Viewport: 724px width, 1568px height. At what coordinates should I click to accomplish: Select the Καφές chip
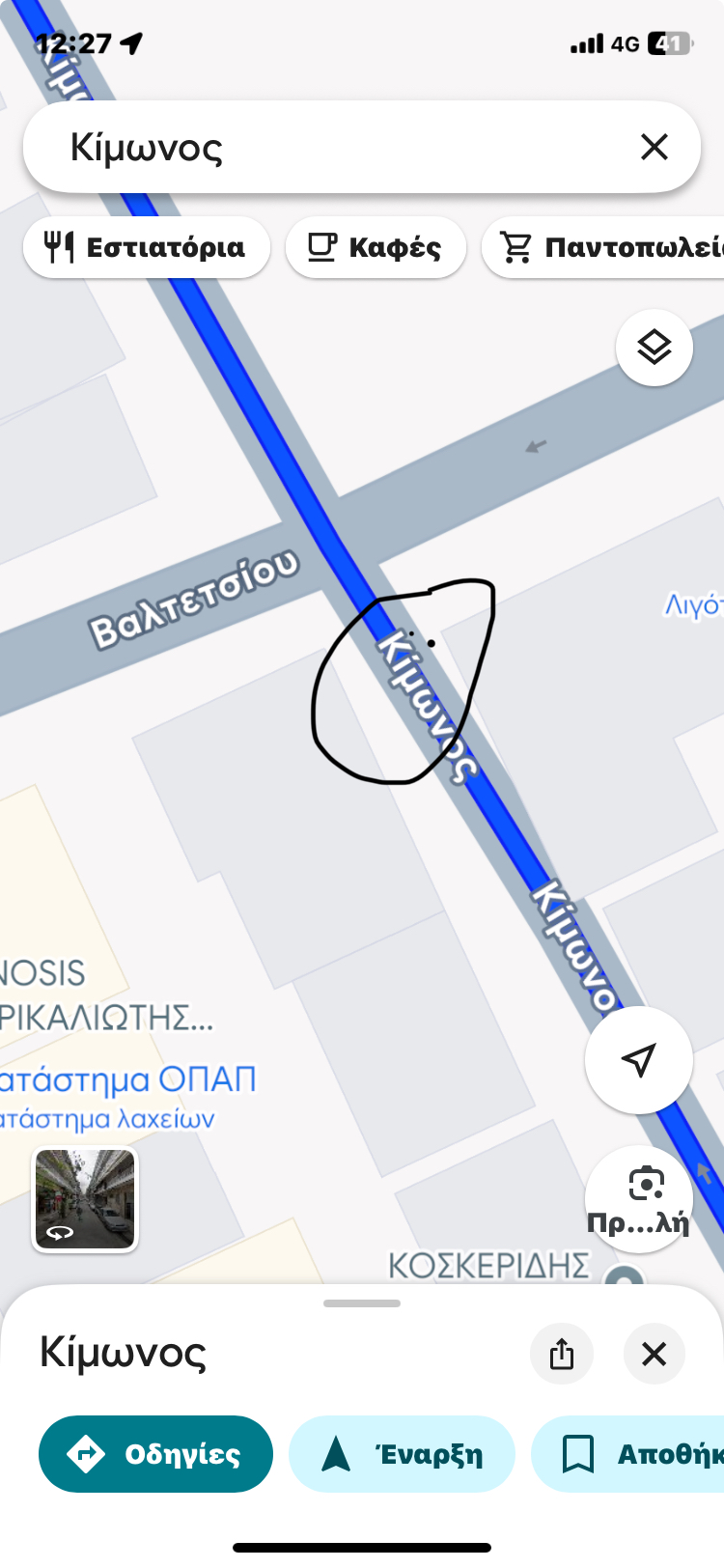376,247
